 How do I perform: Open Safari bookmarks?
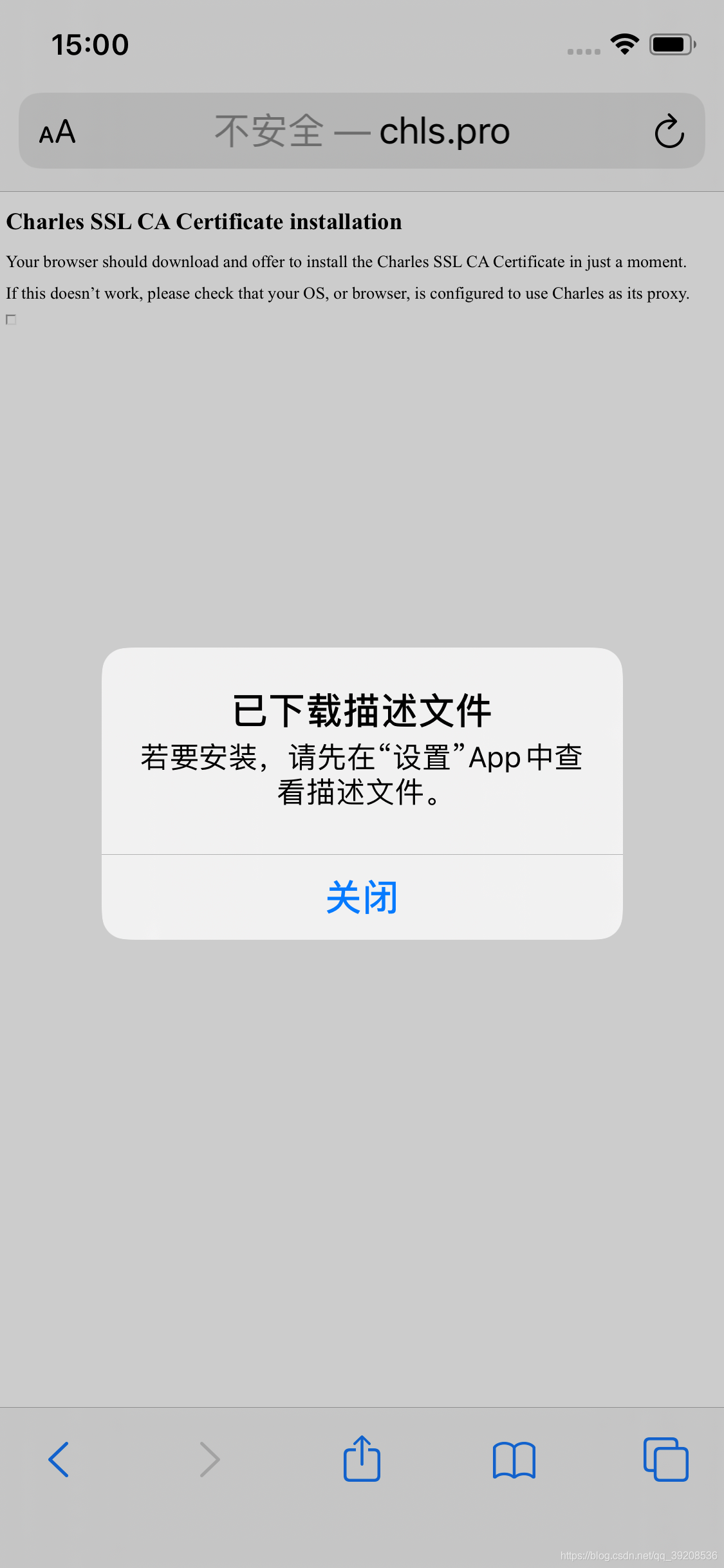[x=514, y=1459]
